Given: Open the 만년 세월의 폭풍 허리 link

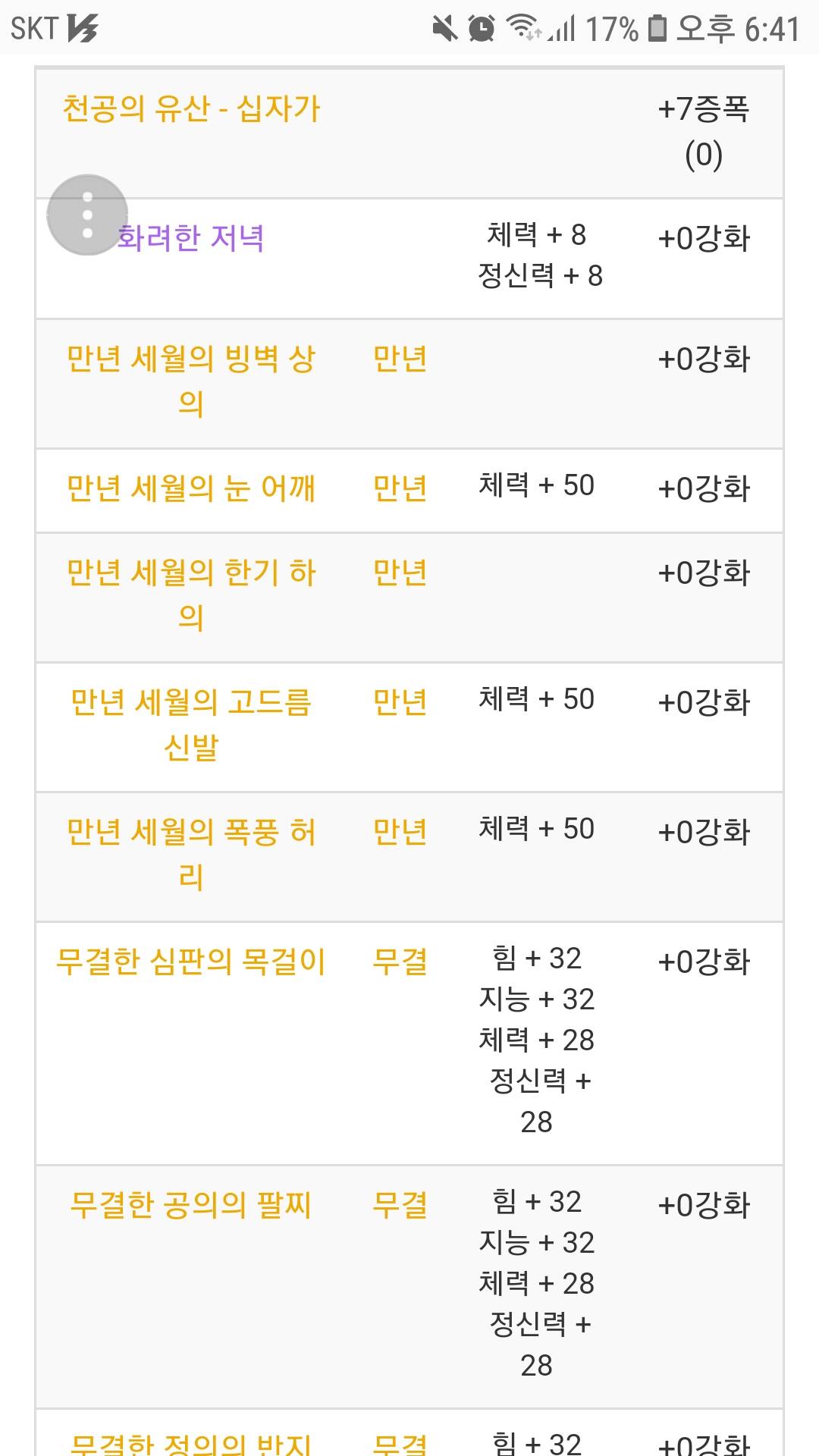Looking at the screenshot, I should 191,854.
